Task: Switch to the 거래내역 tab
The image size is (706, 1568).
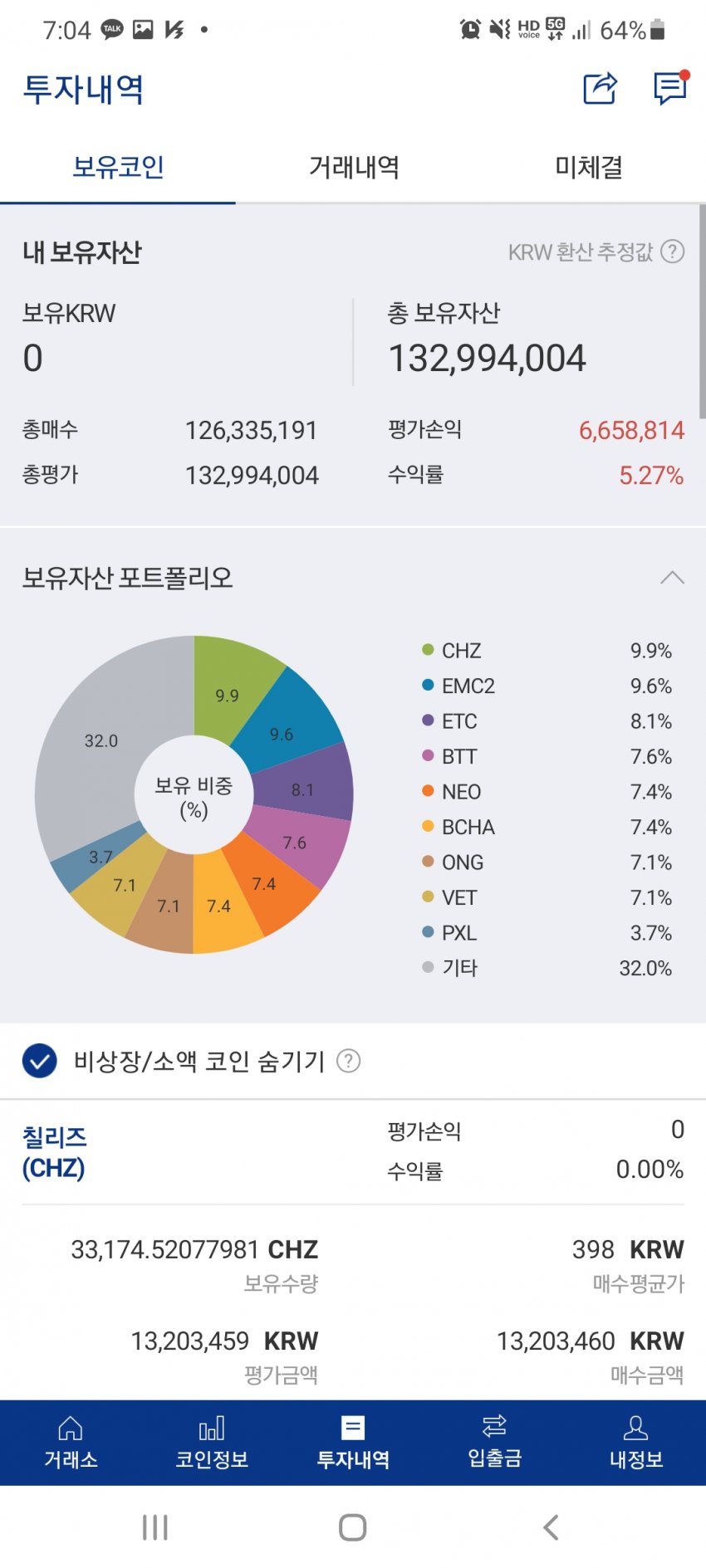Action: click(354, 168)
